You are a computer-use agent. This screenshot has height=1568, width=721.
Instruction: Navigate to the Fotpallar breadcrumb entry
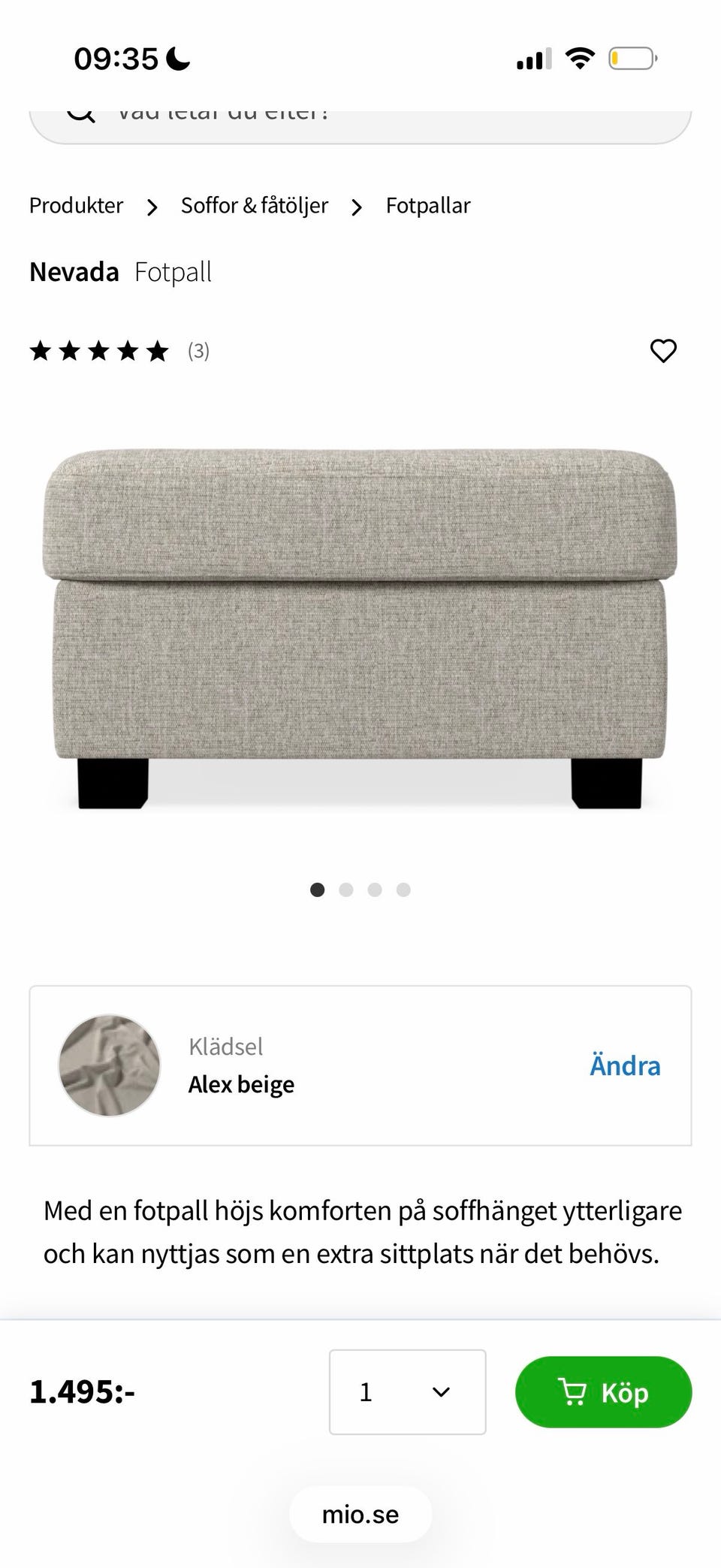click(x=428, y=205)
